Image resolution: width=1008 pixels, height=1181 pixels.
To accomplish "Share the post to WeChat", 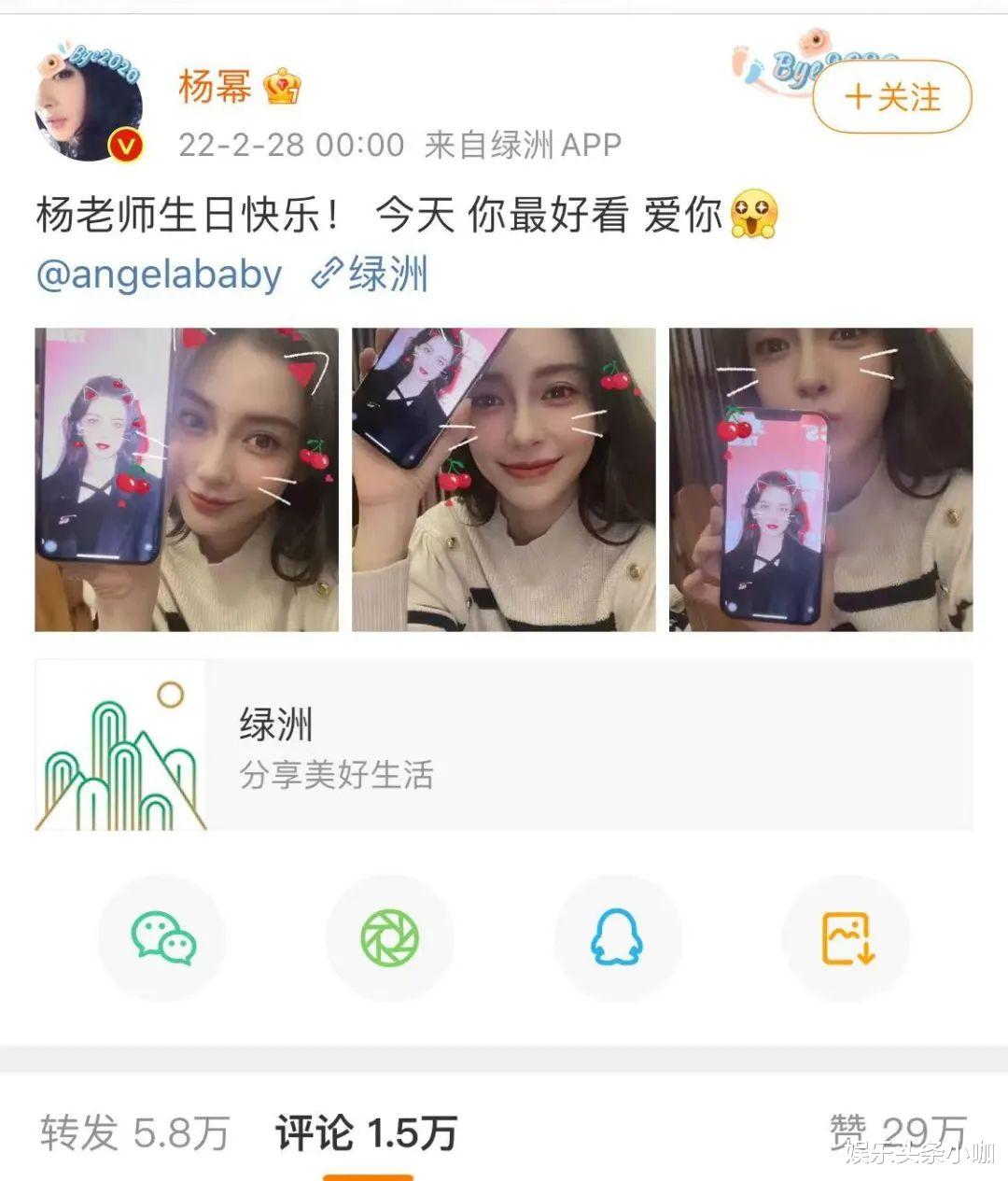I will [x=161, y=938].
